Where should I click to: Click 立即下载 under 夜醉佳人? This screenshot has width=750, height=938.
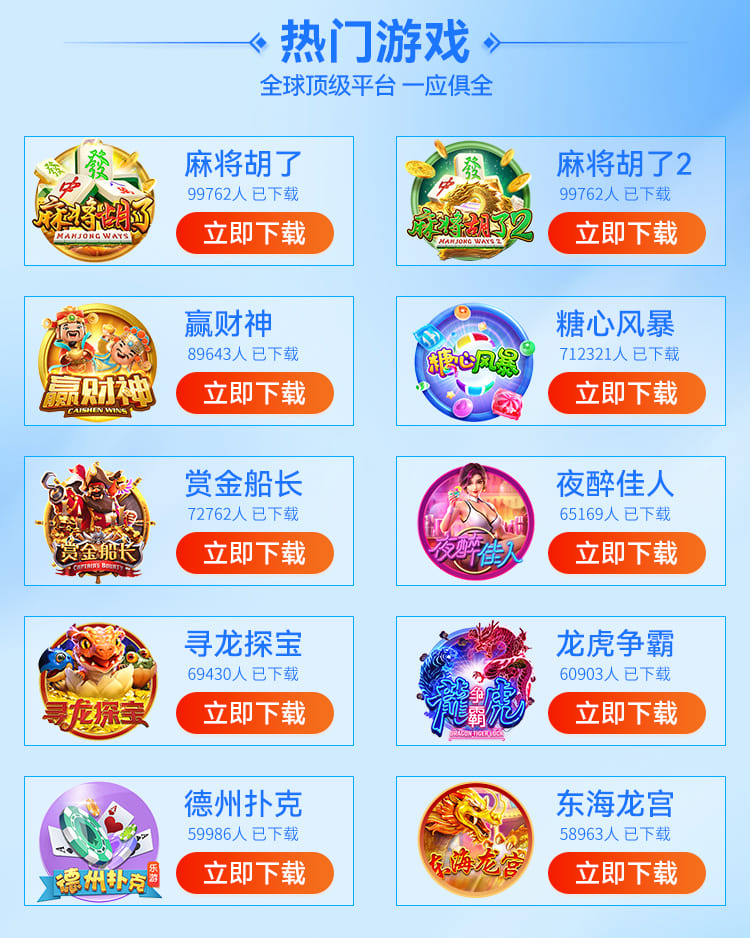click(630, 553)
